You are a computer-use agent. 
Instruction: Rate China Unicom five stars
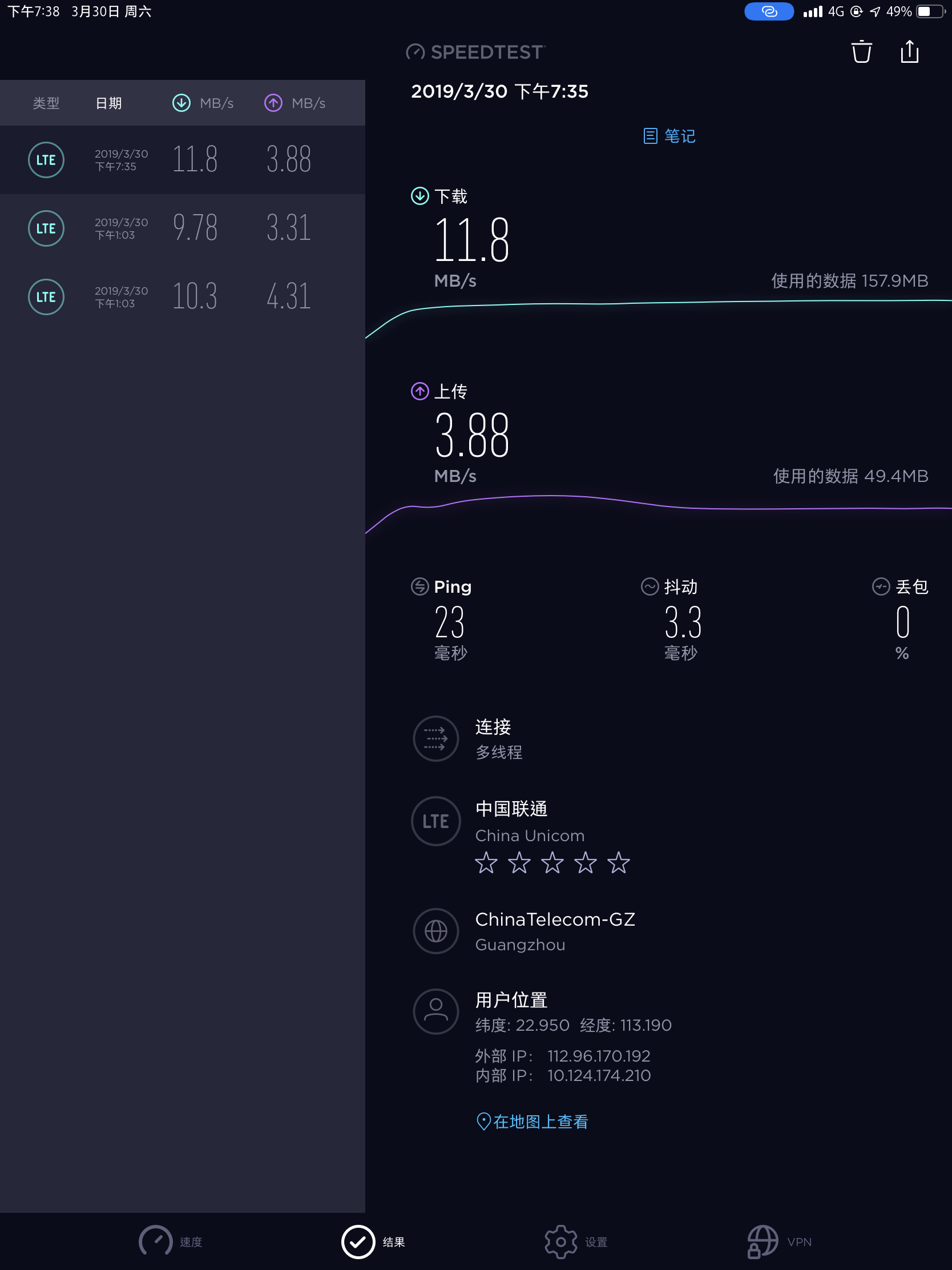pos(619,862)
